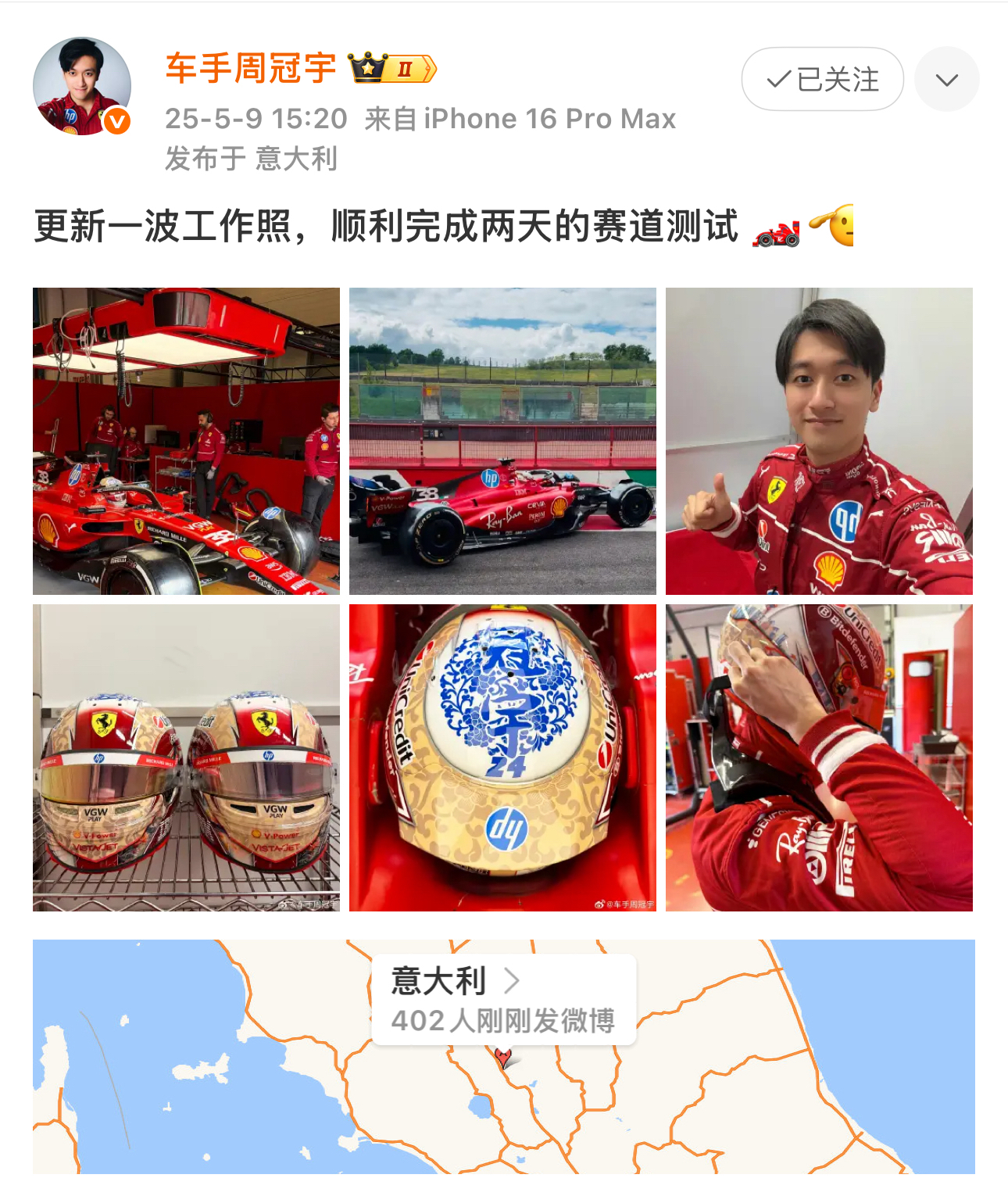Open the thumbs-up selfie photo
This screenshot has height=1196, width=1008.
tap(819, 441)
